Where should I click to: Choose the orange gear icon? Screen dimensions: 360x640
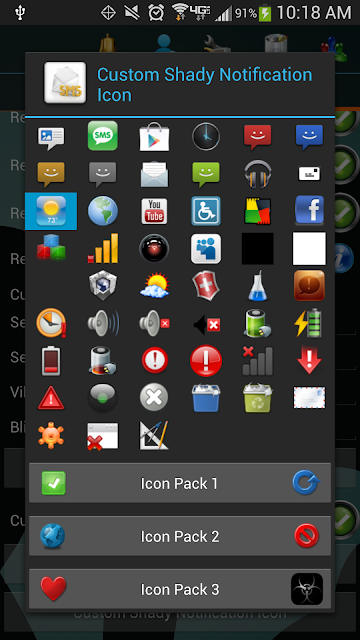click(x=51, y=436)
